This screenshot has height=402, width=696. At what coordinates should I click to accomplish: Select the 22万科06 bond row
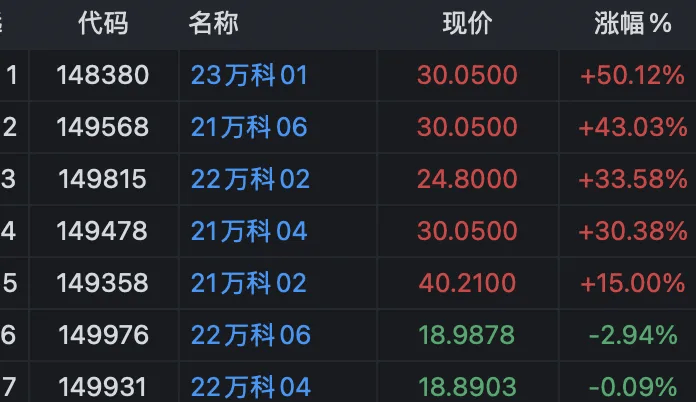249,335
